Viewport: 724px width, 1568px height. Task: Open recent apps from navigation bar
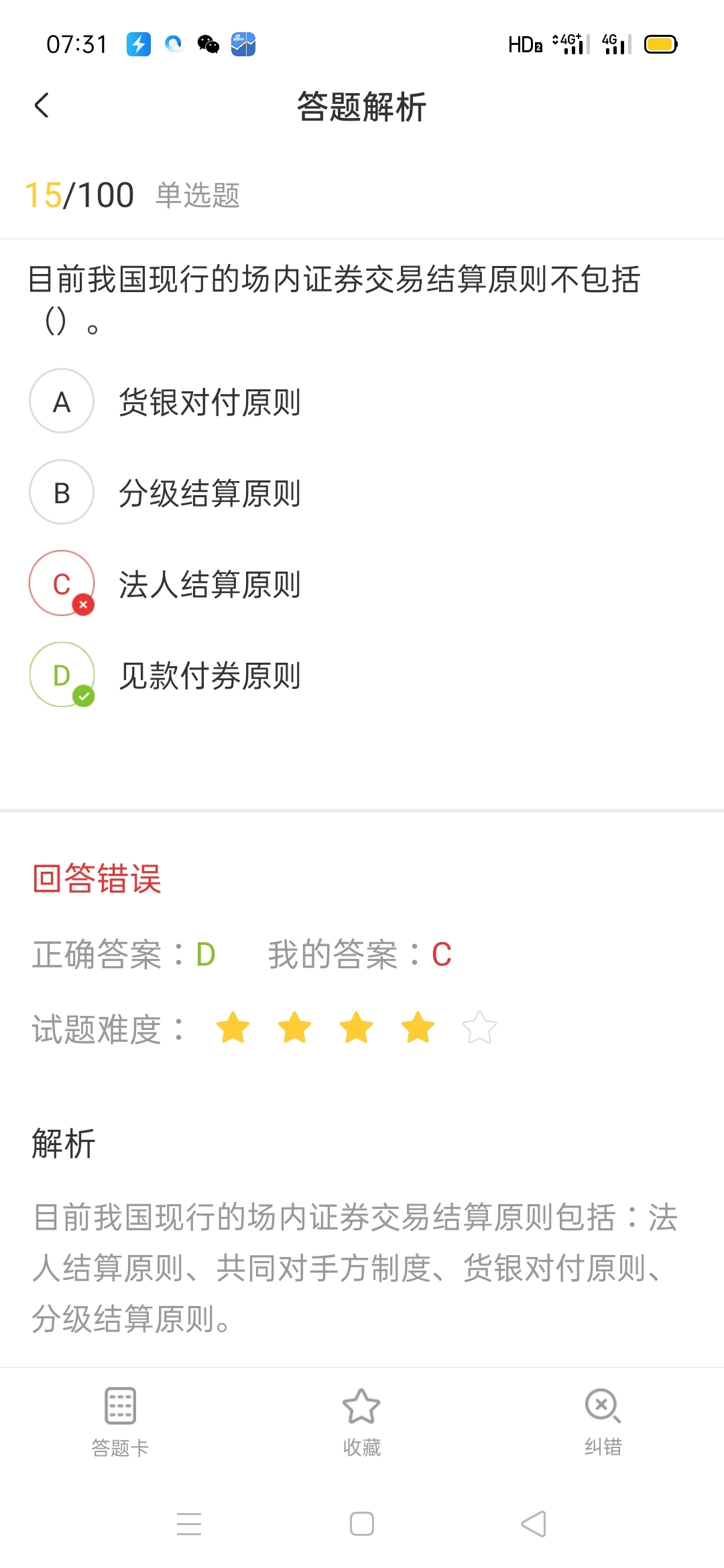click(x=189, y=1523)
